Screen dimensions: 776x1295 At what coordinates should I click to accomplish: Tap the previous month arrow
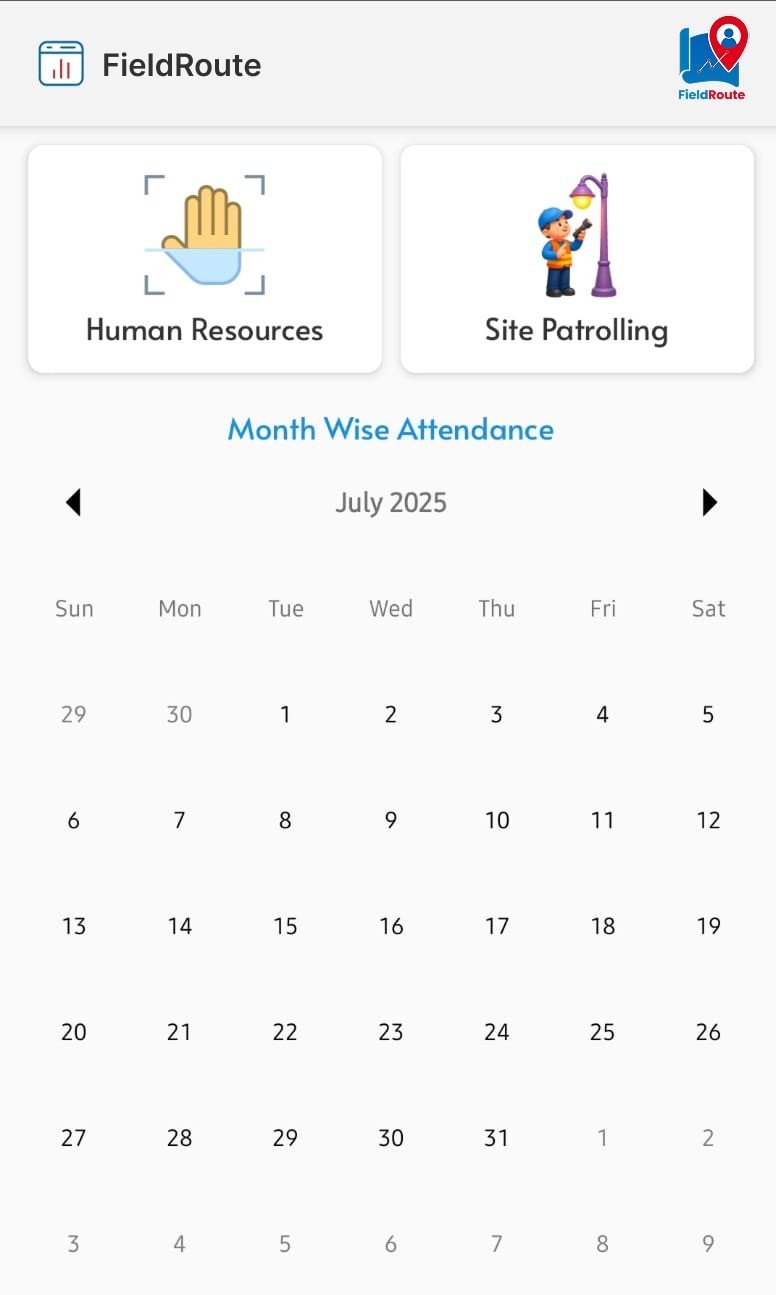pyautogui.click(x=73, y=502)
